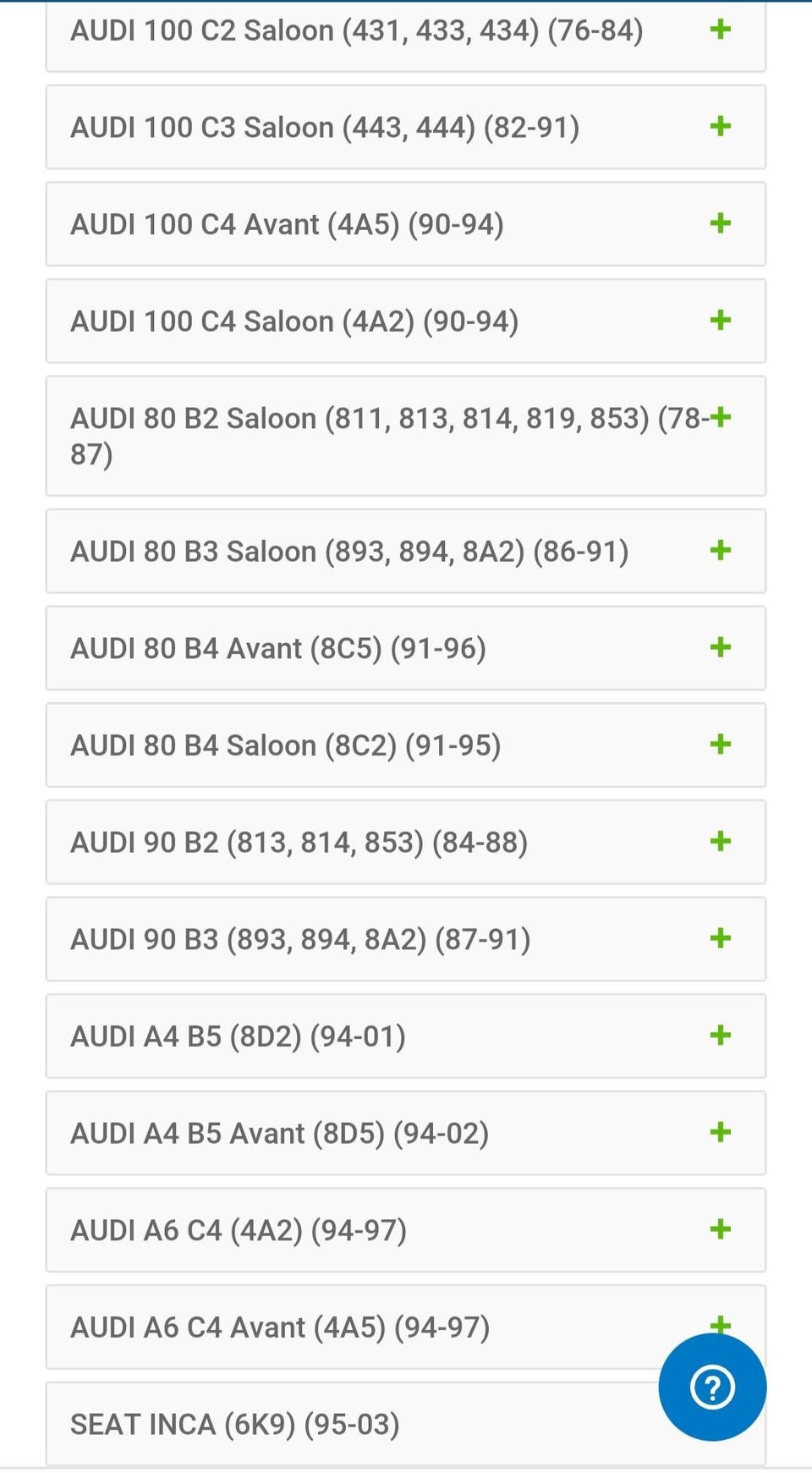The height and width of the screenshot is (1473, 812).
Task: Expand AUDI A4 B5 (8D2) (94-01)
Action: [x=719, y=1036]
